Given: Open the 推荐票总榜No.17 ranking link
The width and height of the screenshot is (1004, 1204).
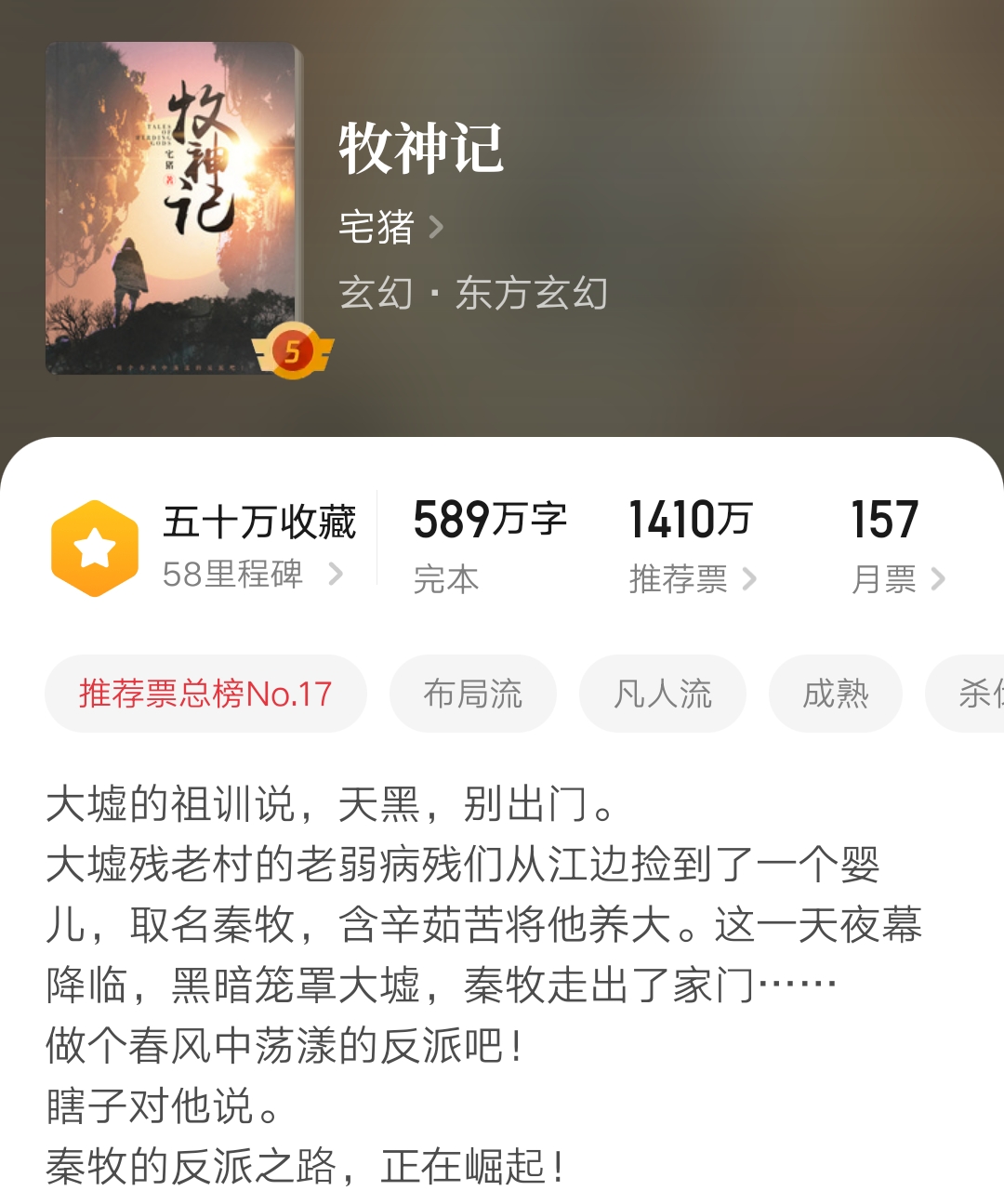Looking at the screenshot, I should pos(205,693).
